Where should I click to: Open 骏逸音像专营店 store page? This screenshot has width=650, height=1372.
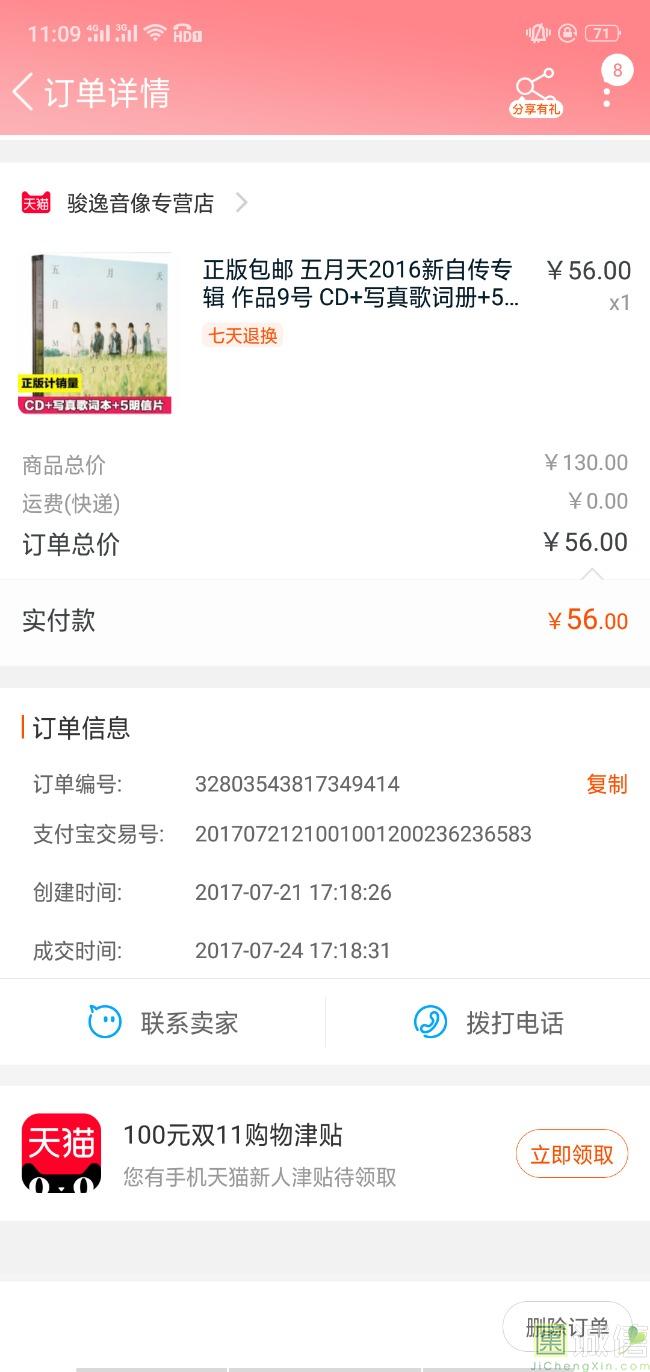point(140,203)
